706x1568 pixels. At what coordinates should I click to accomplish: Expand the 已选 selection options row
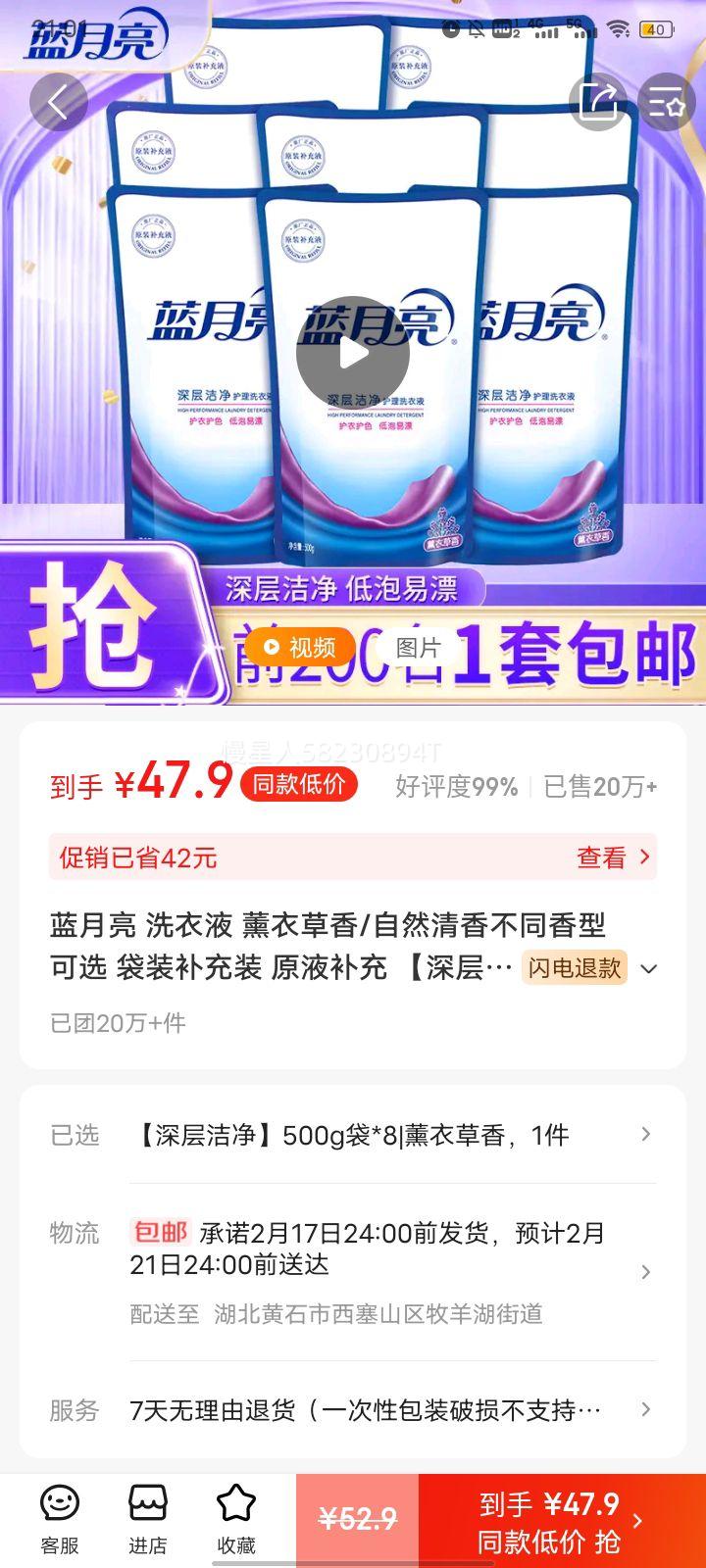coord(644,1133)
